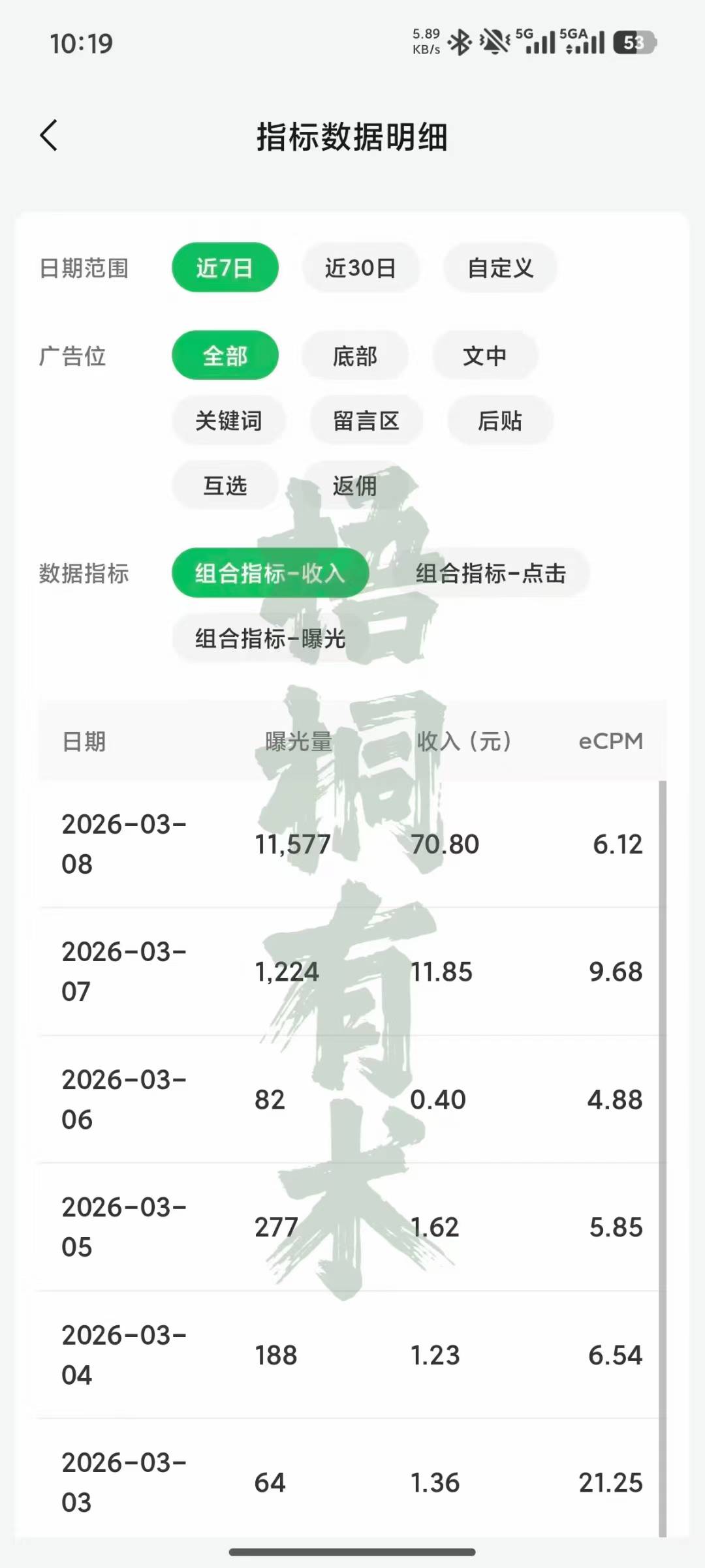Filter by 互选 ads
Image resolution: width=705 pixels, height=1568 pixels.
click(x=225, y=485)
